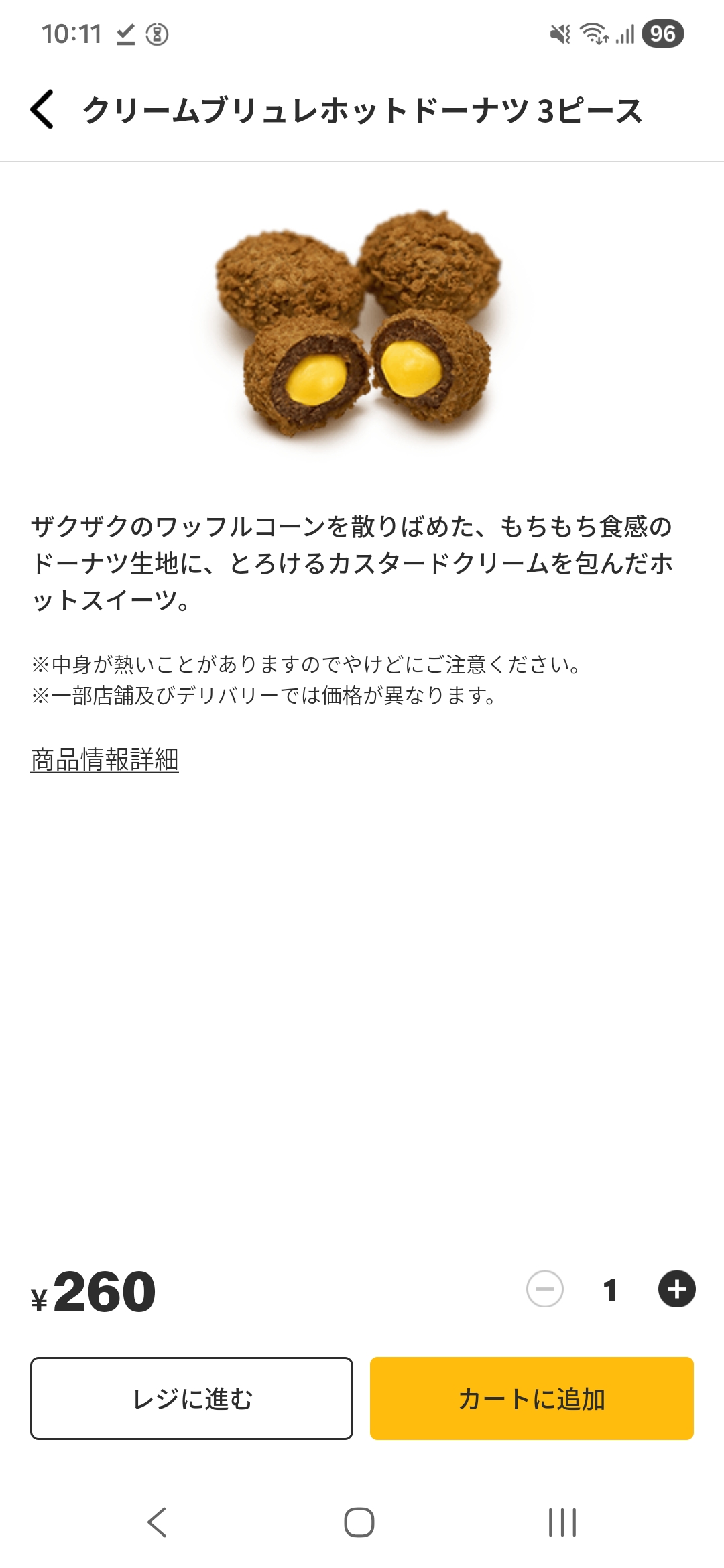Decrease quantity with the minus button
Screen dimensions: 724x1568
545,1289
